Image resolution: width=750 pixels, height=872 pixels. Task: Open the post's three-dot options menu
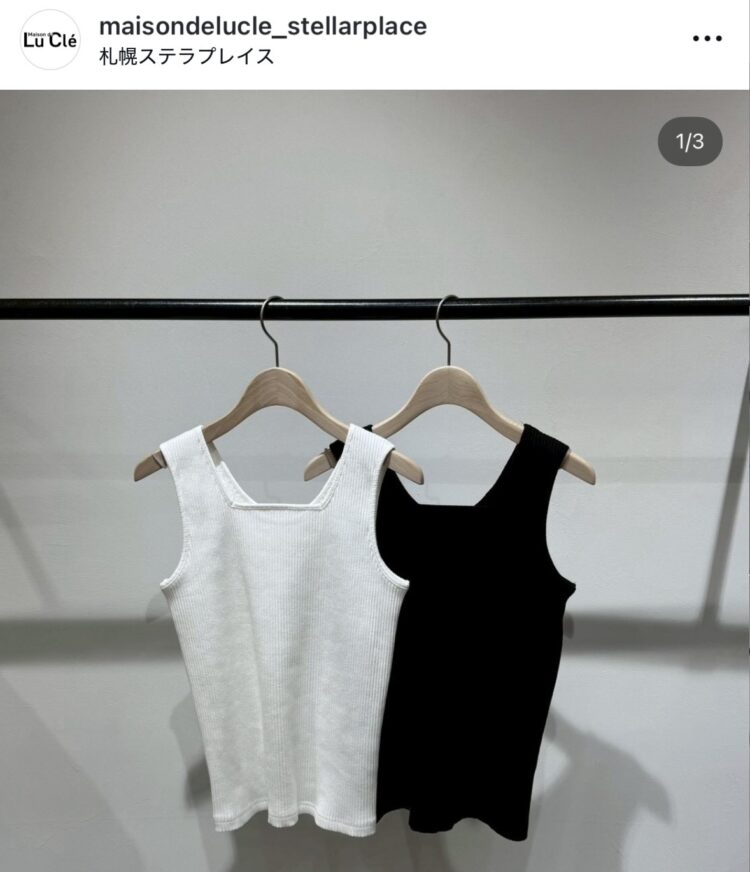(707, 39)
